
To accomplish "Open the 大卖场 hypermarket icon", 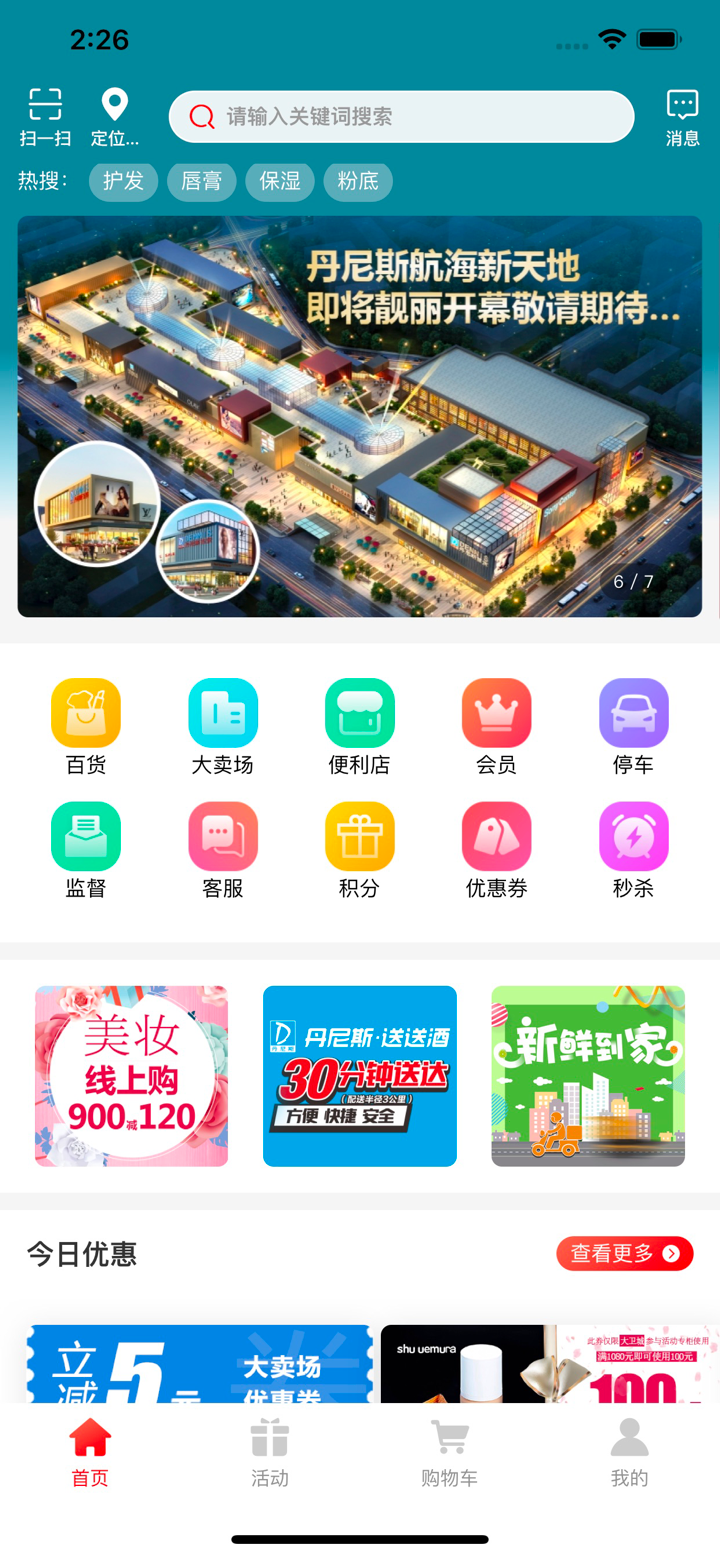I will pyautogui.click(x=223, y=725).
